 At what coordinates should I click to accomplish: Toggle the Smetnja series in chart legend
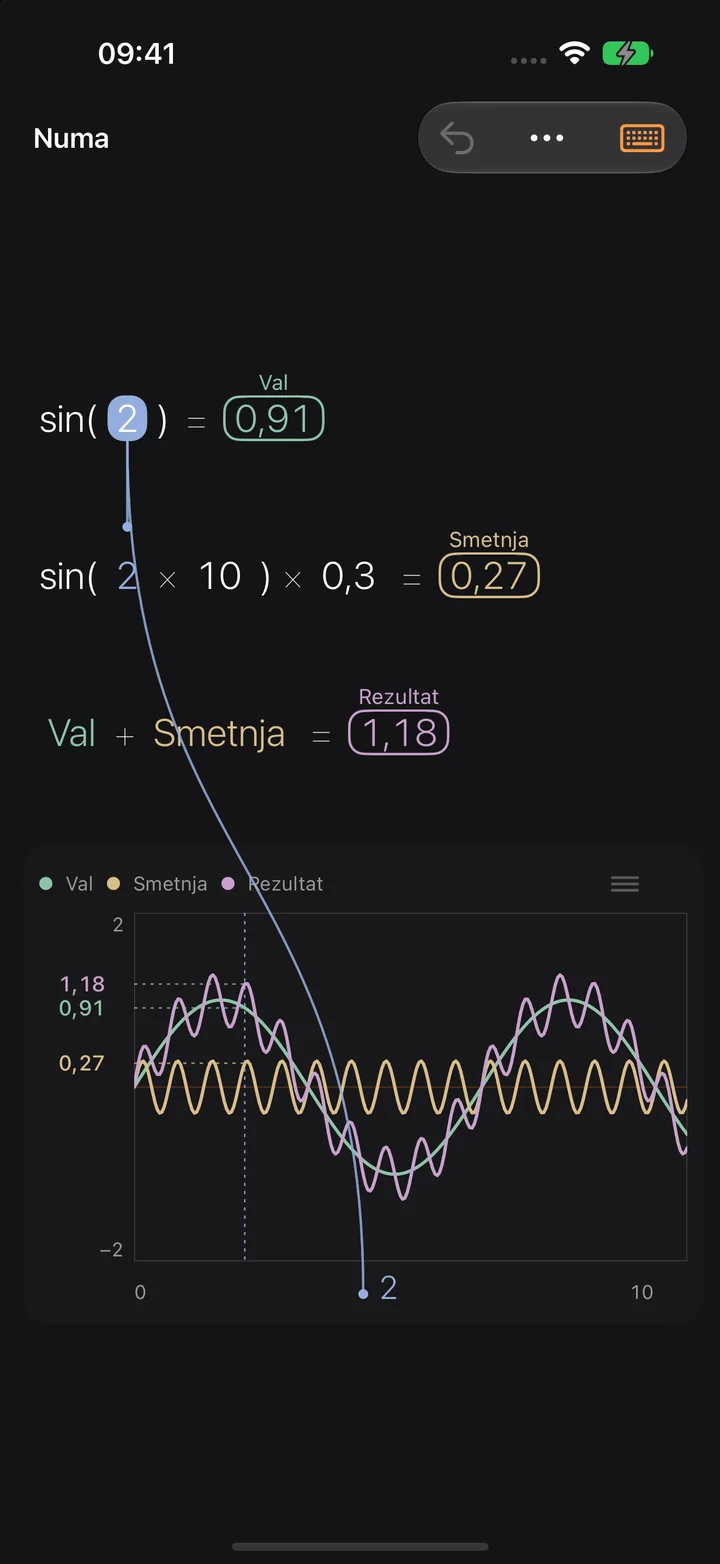(157, 884)
